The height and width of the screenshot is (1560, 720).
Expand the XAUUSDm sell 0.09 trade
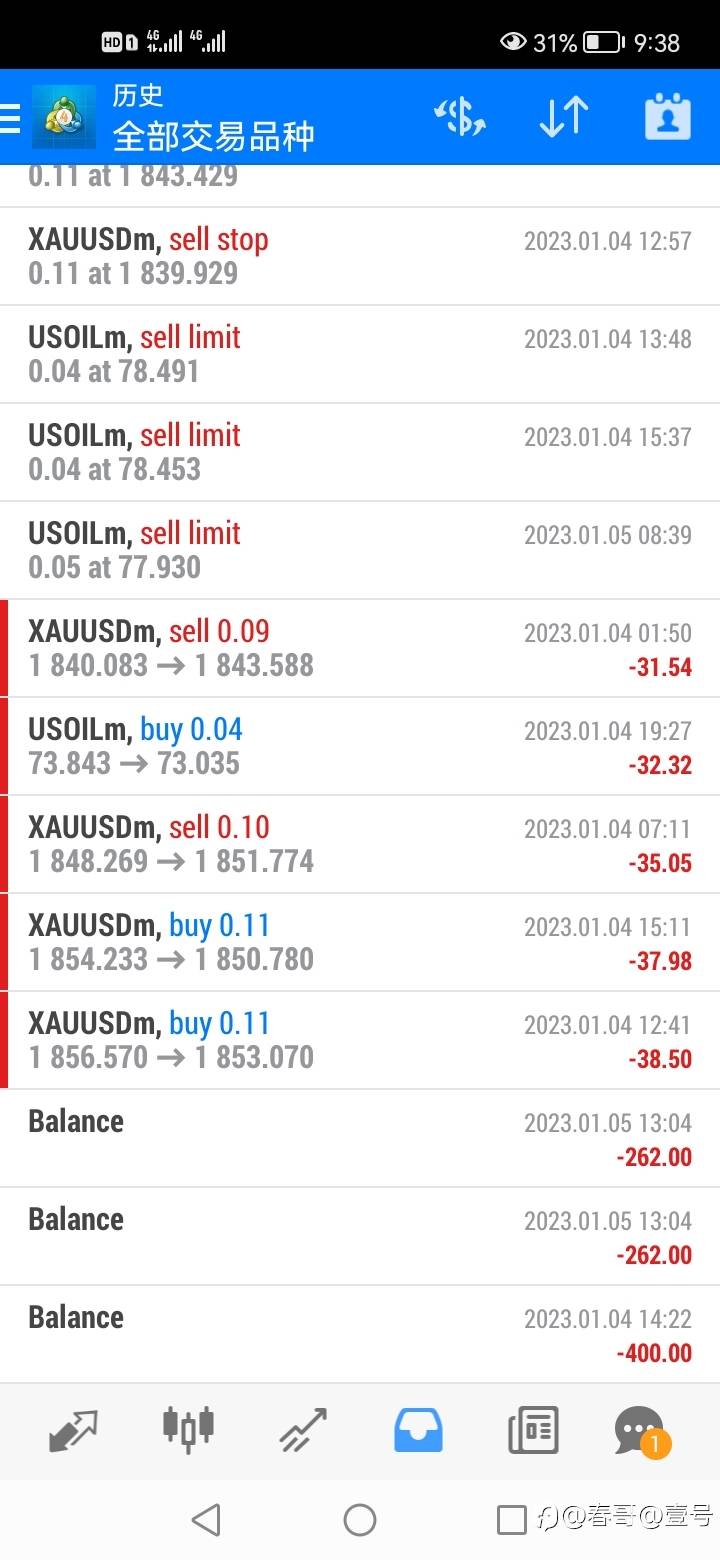tap(360, 648)
